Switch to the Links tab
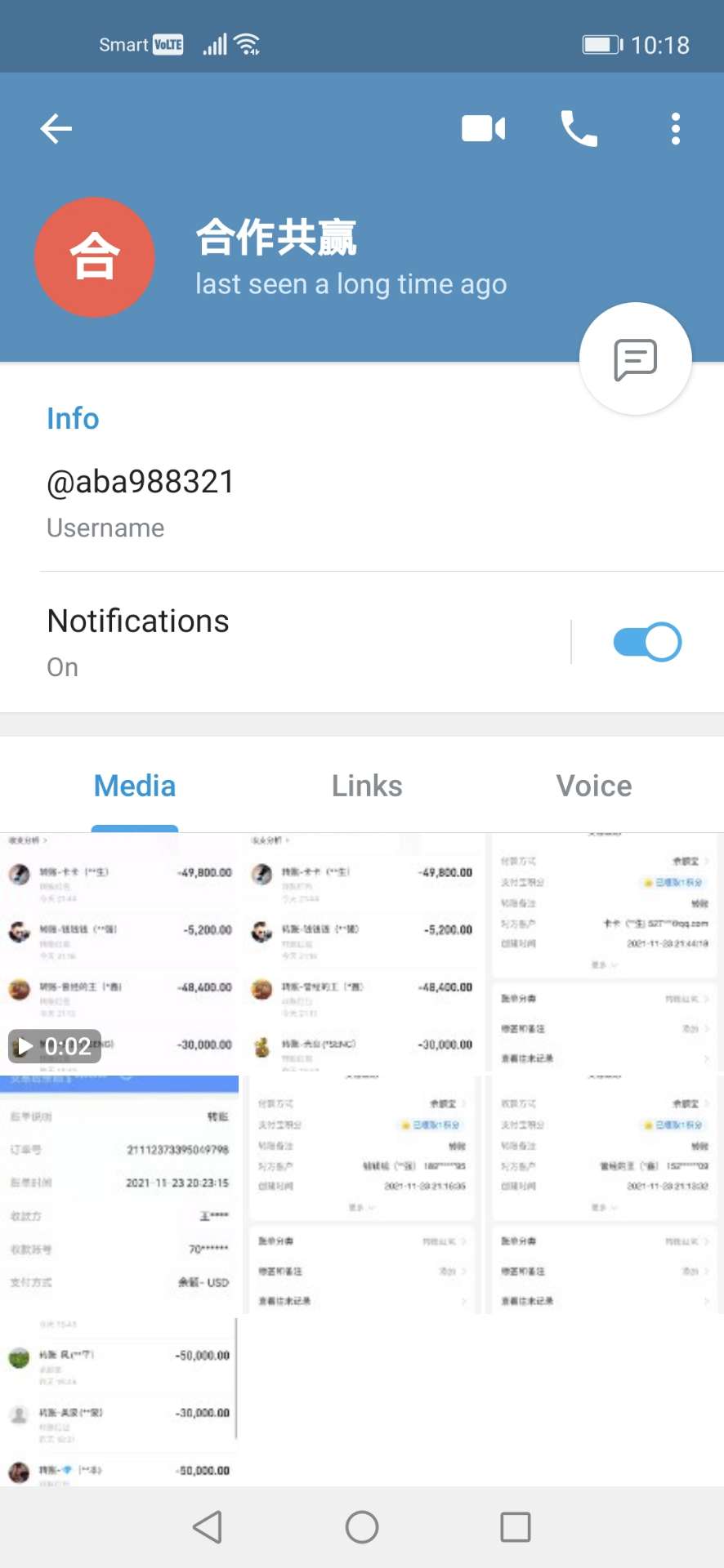 367,786
